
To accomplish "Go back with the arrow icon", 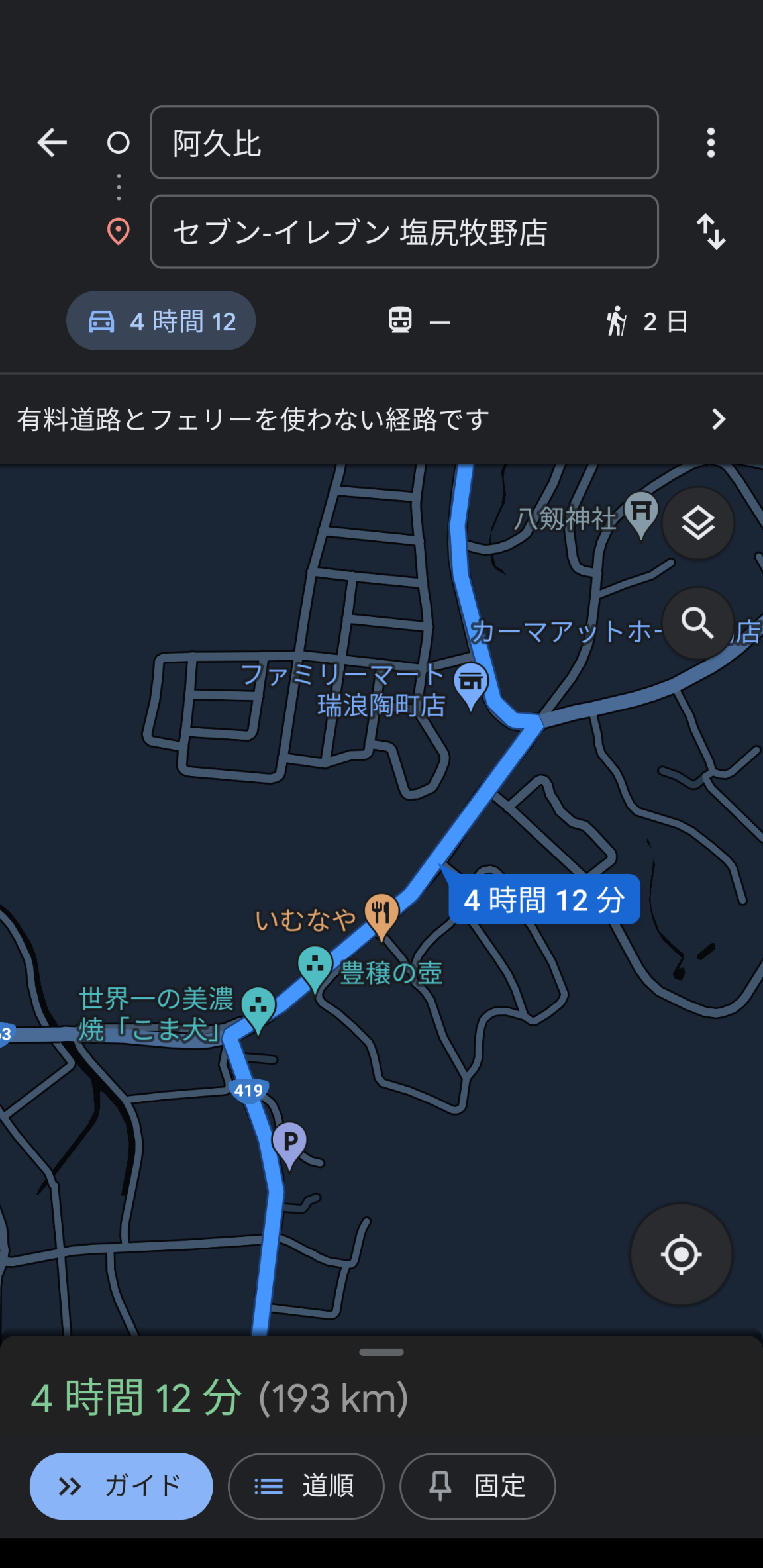I will [52, 142].
